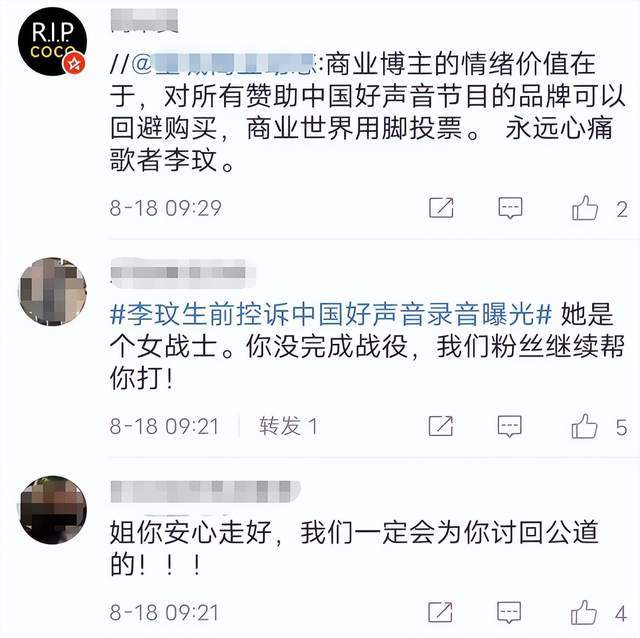Like the comment with 2 likes
Screen dimensions: 640x638
[585, 208]
